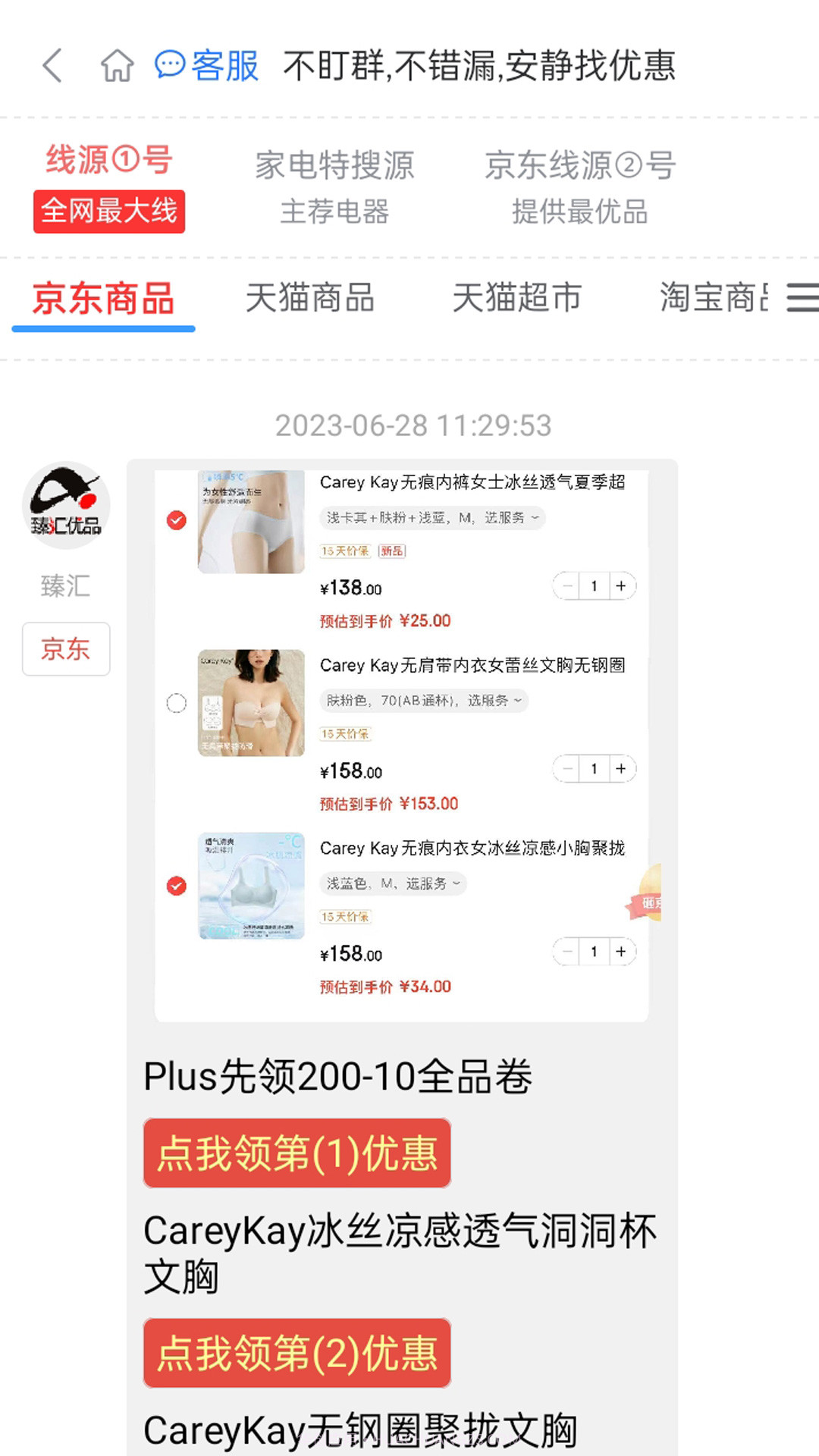Click 点我领第(2)优惠 coupon button
The width and height of the screenshot is (819, 1456).
pos(297,1353)
